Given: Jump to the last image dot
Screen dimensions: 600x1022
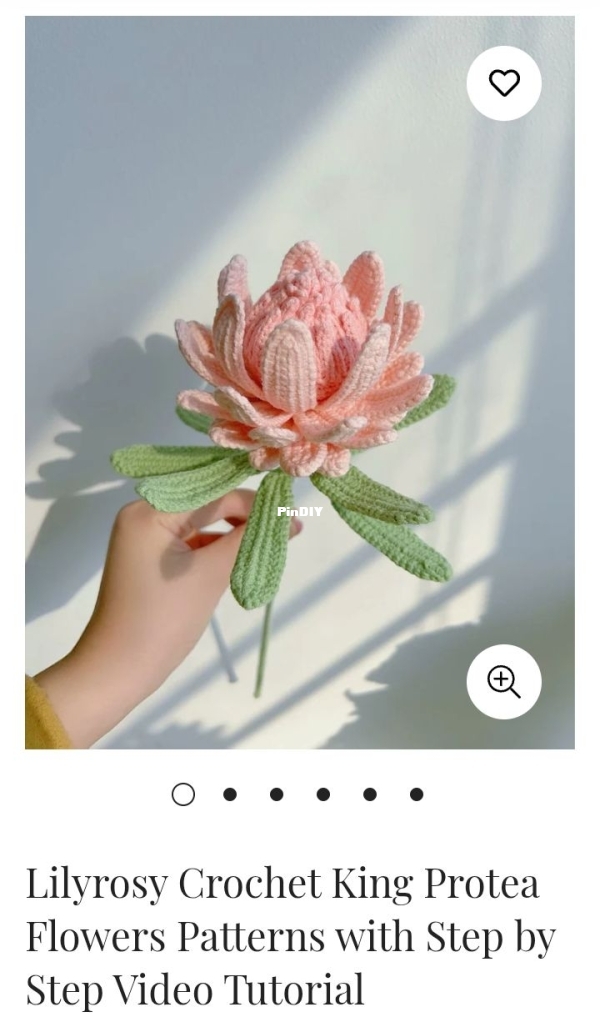Looking at the screenshot, I should [x=416, y=794].
